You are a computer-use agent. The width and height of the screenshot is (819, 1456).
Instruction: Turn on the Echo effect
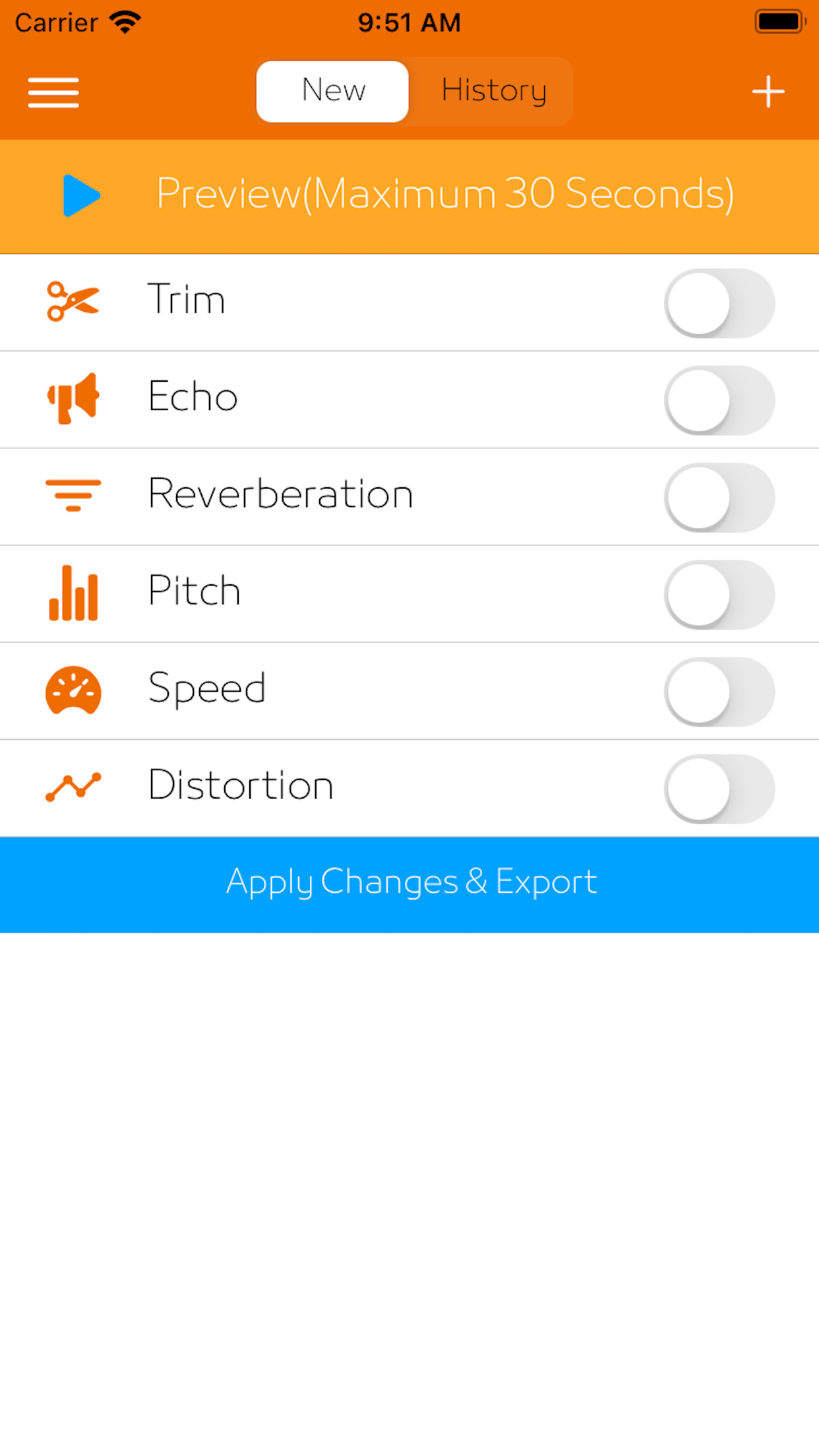click(719, 400)
